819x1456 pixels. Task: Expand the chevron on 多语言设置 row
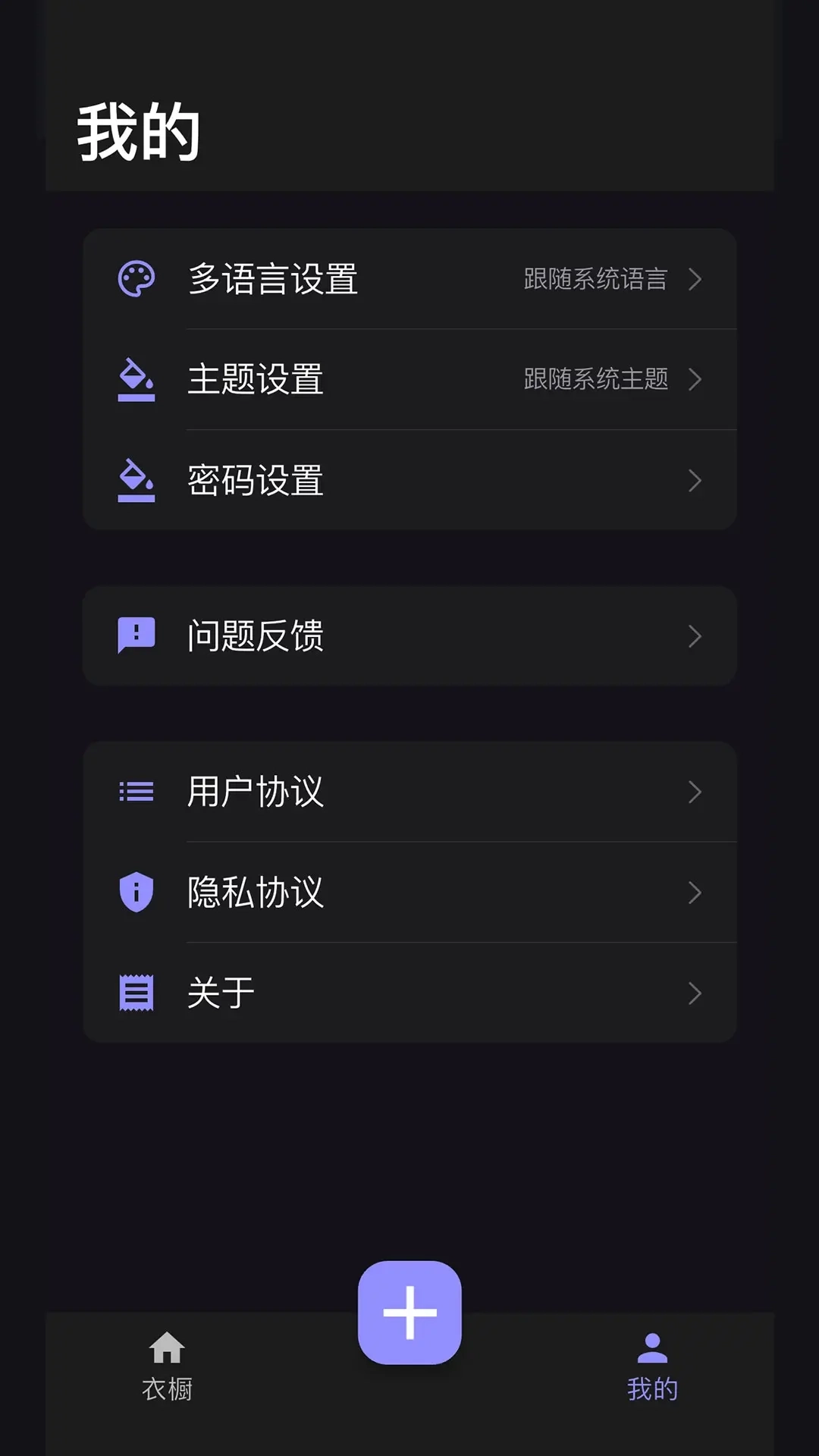click(x=695, y=278)
